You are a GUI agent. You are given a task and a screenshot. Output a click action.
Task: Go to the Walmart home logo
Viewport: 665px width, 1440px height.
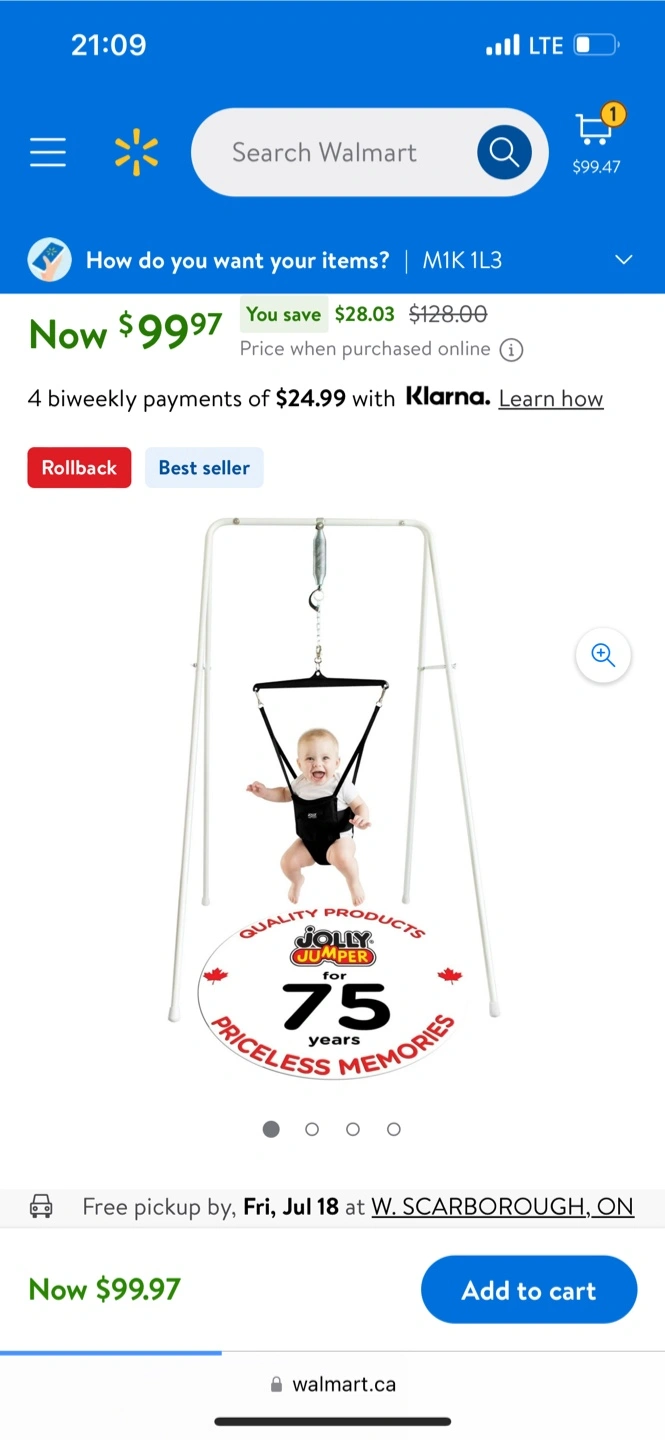136,152
